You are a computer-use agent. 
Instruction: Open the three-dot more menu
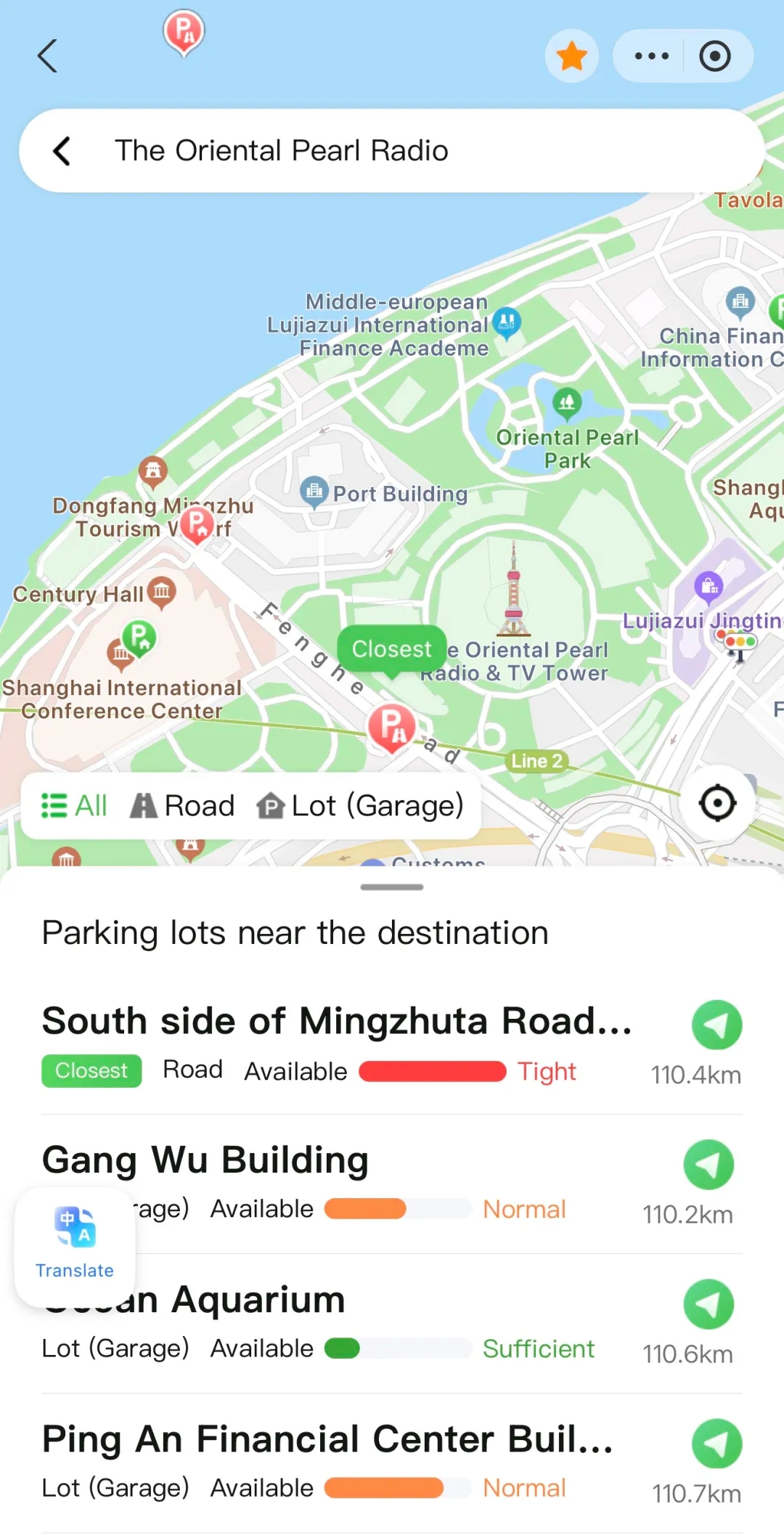(651, 56)
